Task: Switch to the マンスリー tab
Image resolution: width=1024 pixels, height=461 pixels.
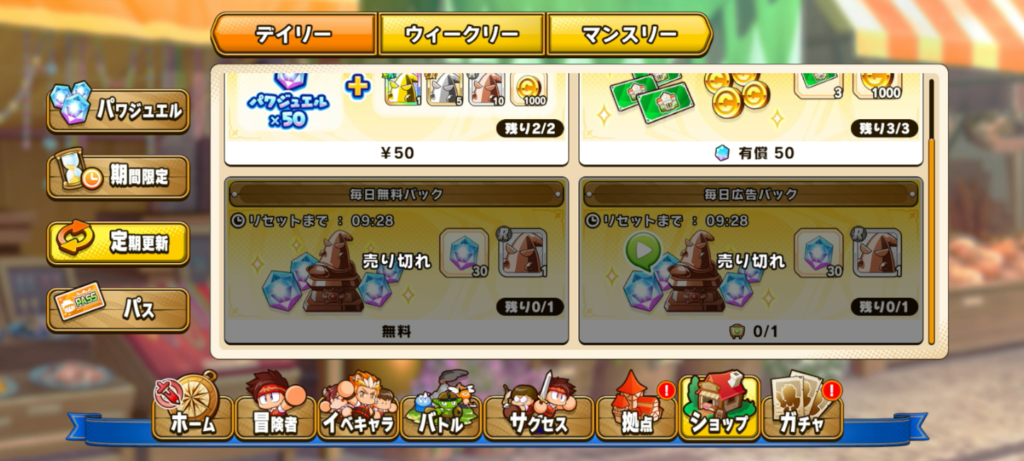Action: [626, 34]
